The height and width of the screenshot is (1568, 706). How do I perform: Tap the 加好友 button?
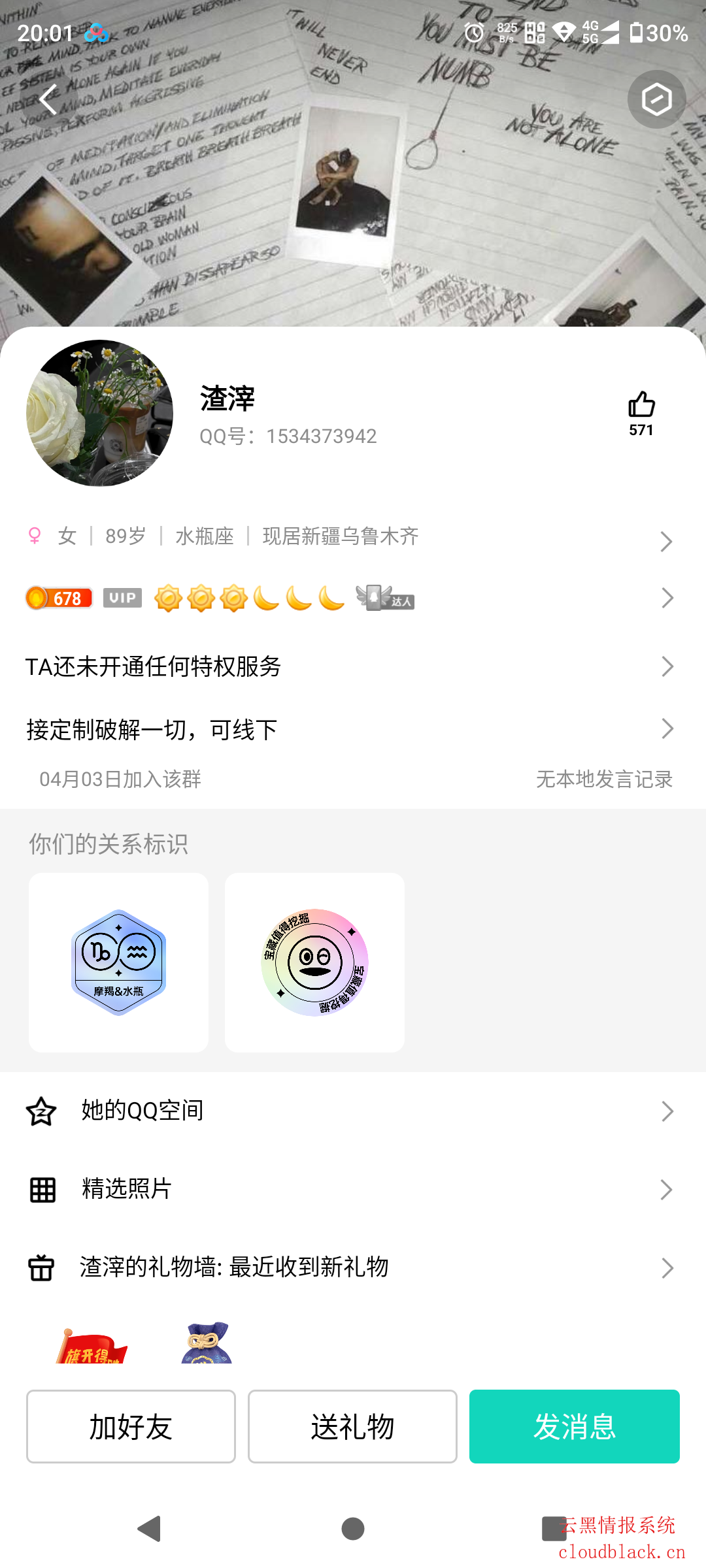point(131,1426)
